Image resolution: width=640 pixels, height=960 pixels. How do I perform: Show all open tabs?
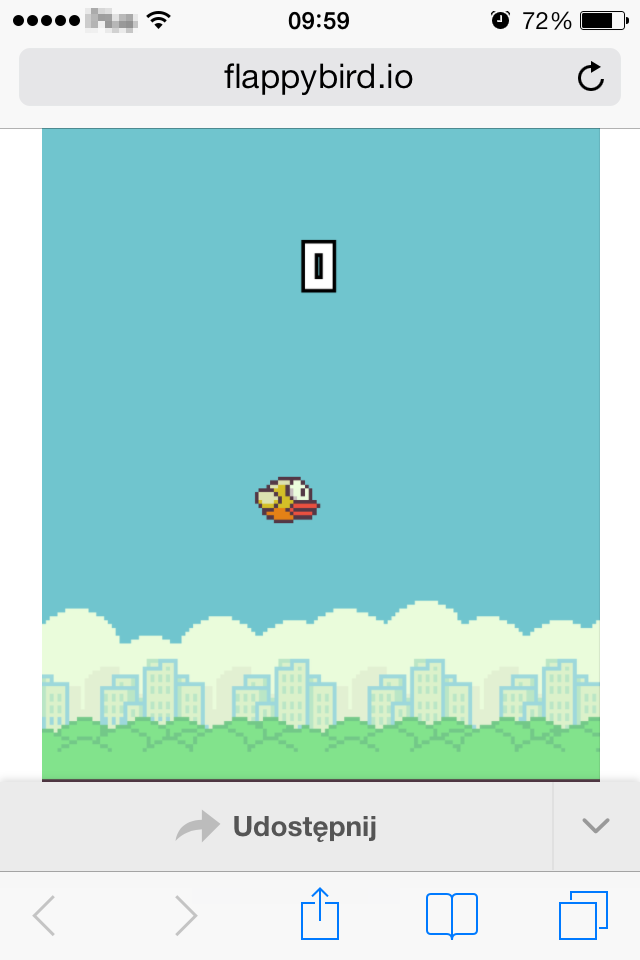click(583, 915)
